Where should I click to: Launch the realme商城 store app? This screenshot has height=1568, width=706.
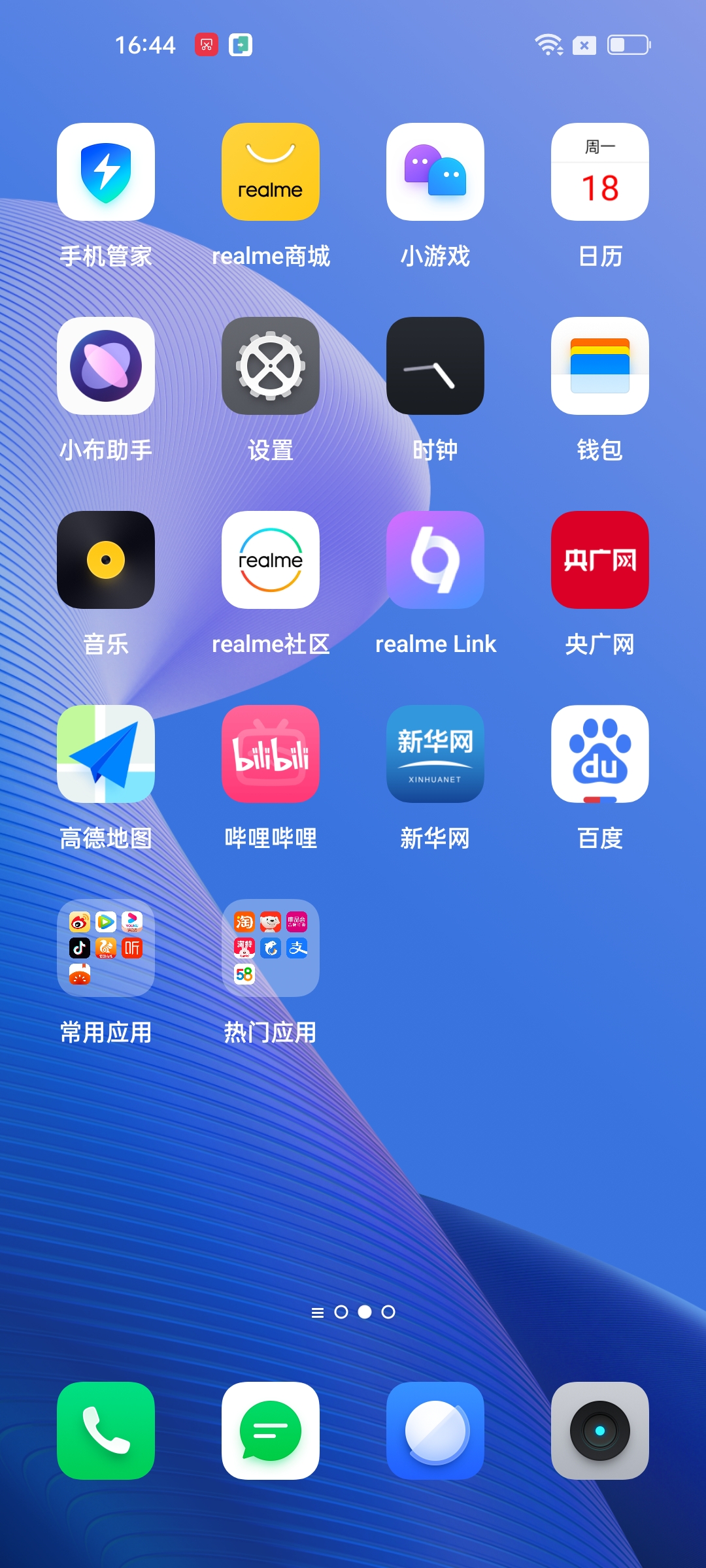coord(271,172)
